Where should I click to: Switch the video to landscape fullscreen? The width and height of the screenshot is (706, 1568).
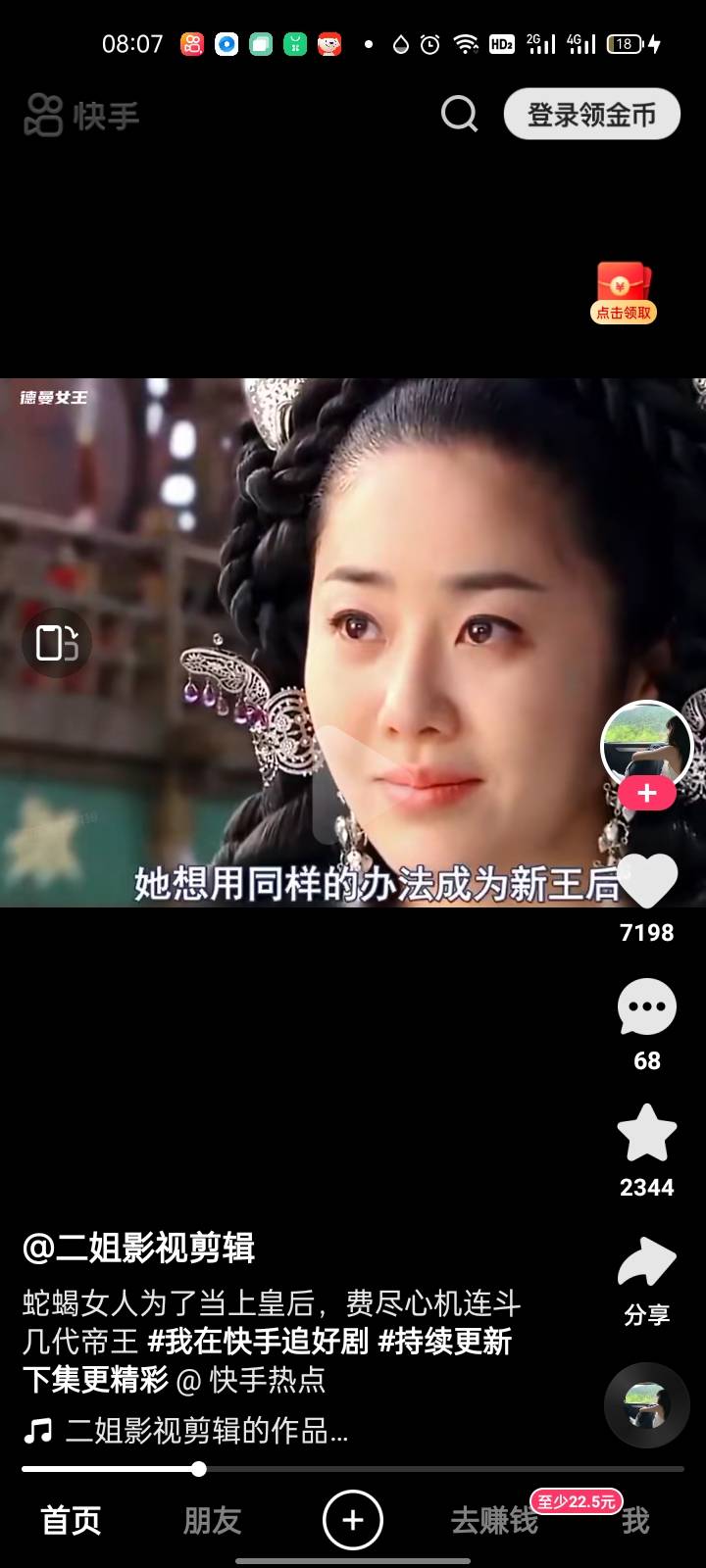point(57,643)
